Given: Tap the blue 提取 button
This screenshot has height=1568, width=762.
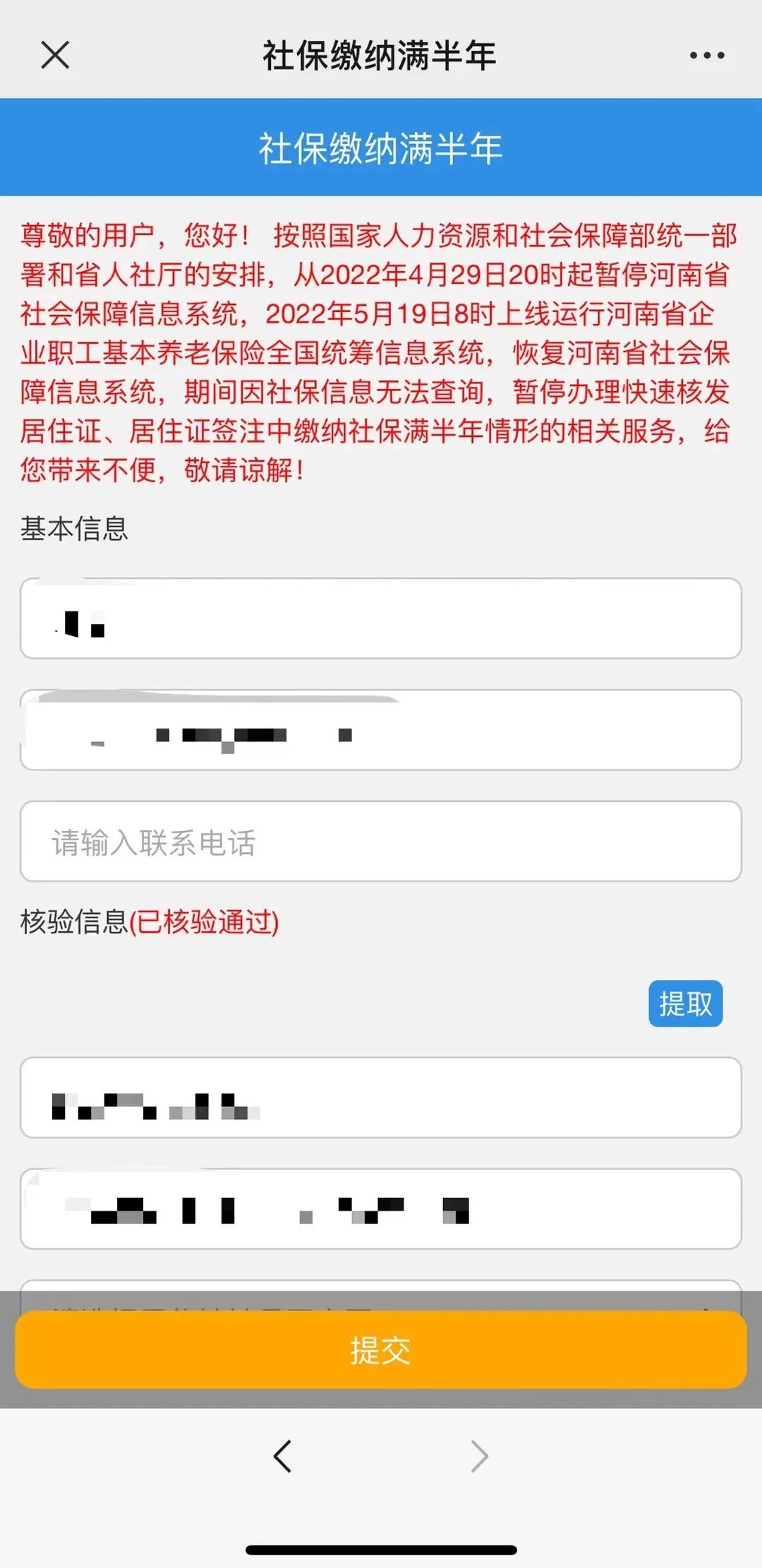Looking at the screenshot, I should pyautogui.click(x=685, y=1003).
